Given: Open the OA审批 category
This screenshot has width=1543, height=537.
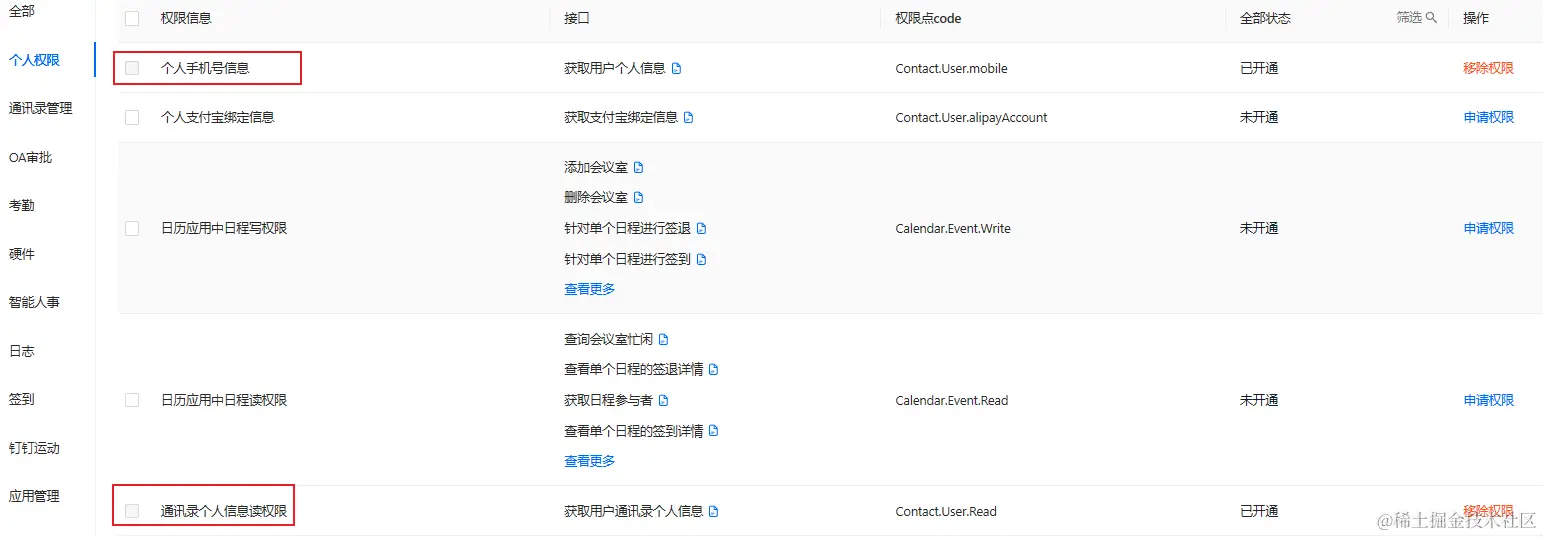Looking at the screenshot, I should (x=31, y=157).
